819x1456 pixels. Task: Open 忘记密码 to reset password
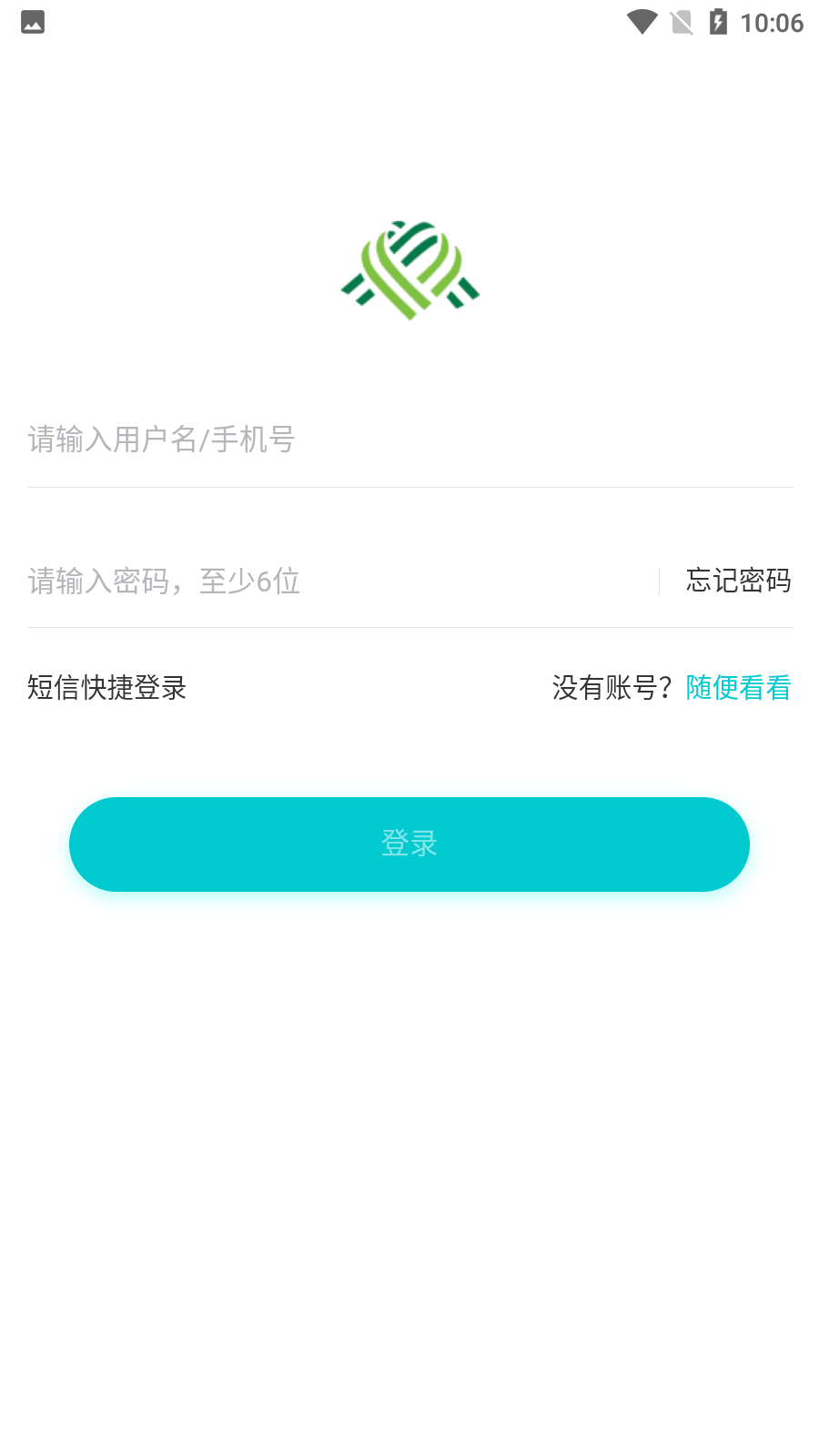[x=738, y=581]
